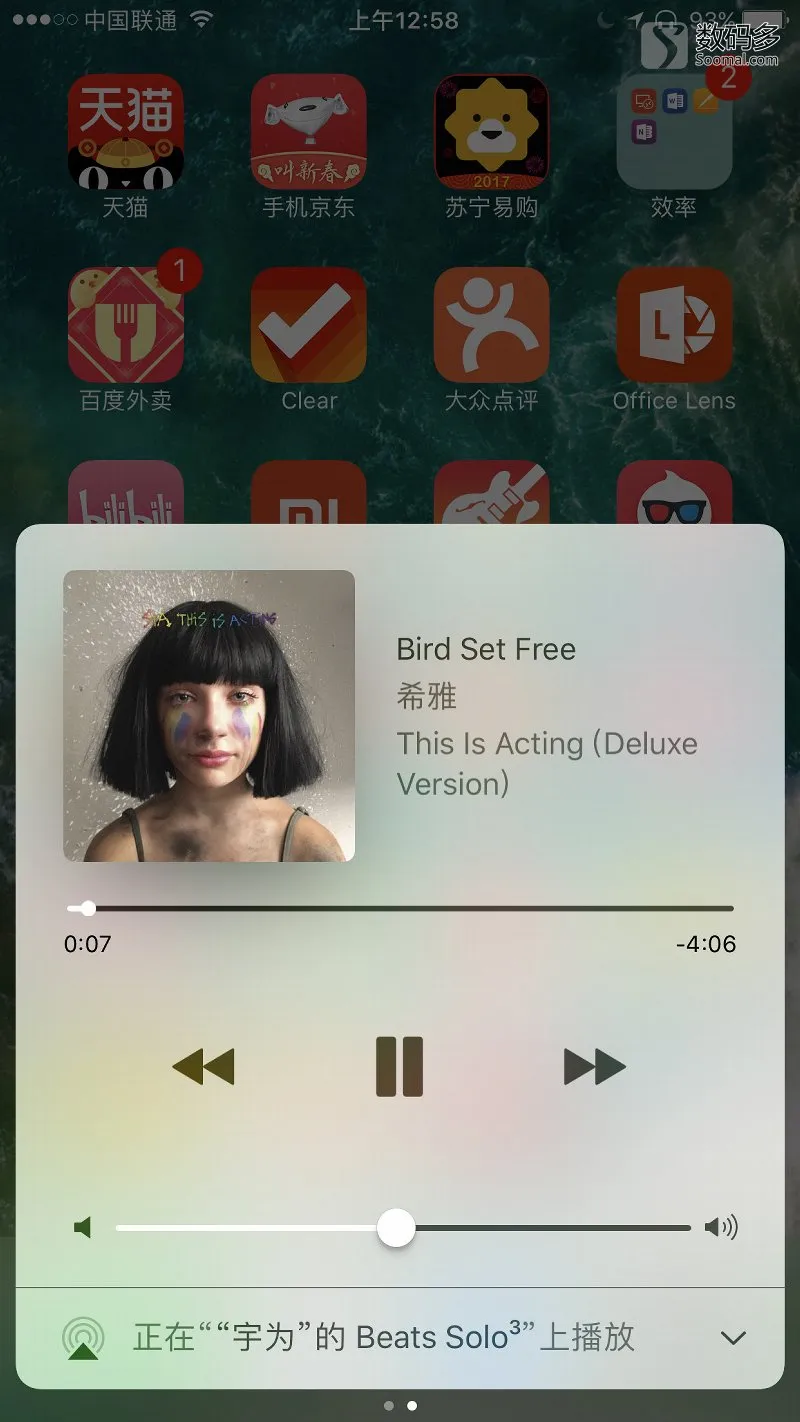Launch Office Lens app

(x=674, y=325)
